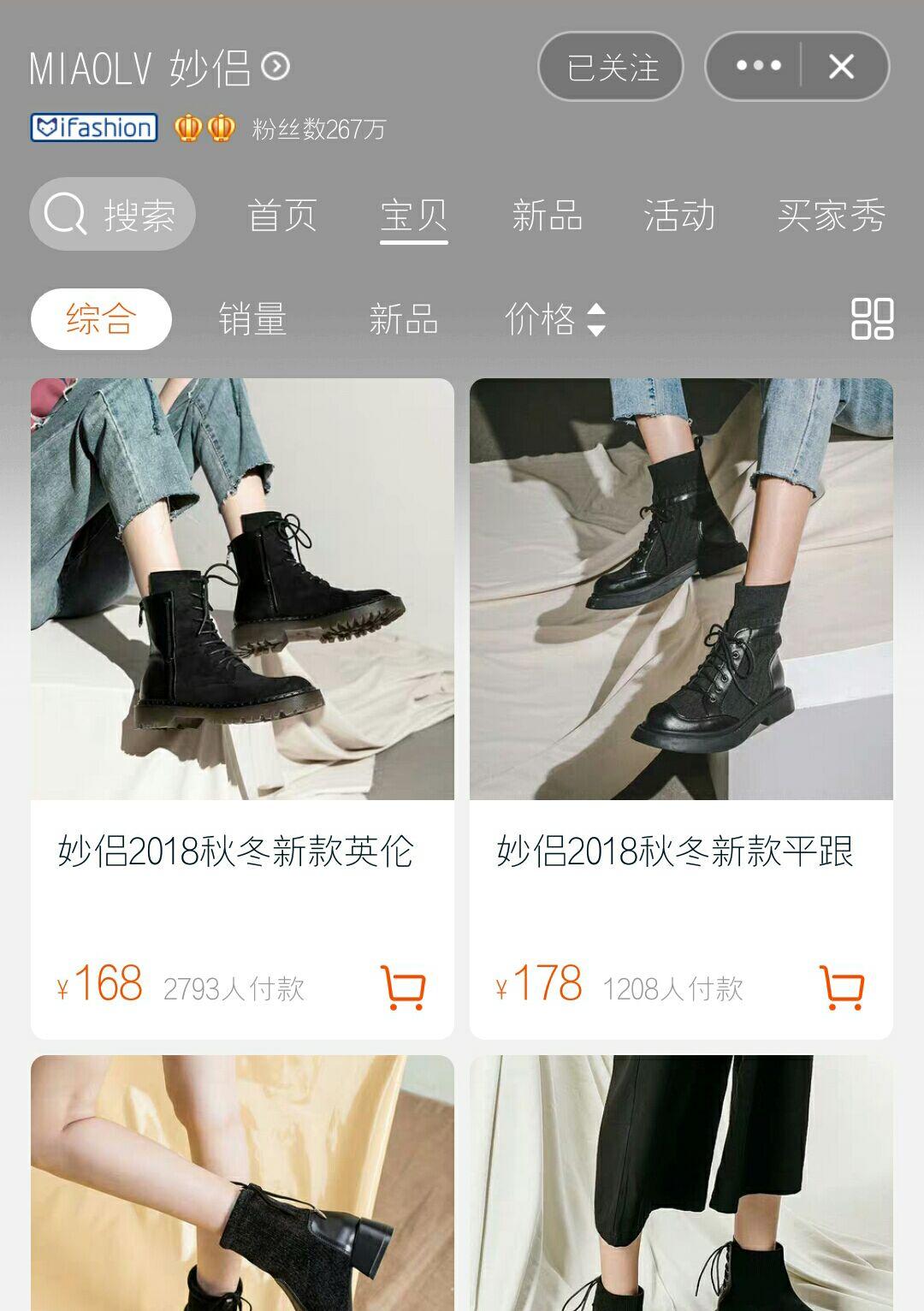Click the ifashion badge next to shop name

(x=92, y=127)
